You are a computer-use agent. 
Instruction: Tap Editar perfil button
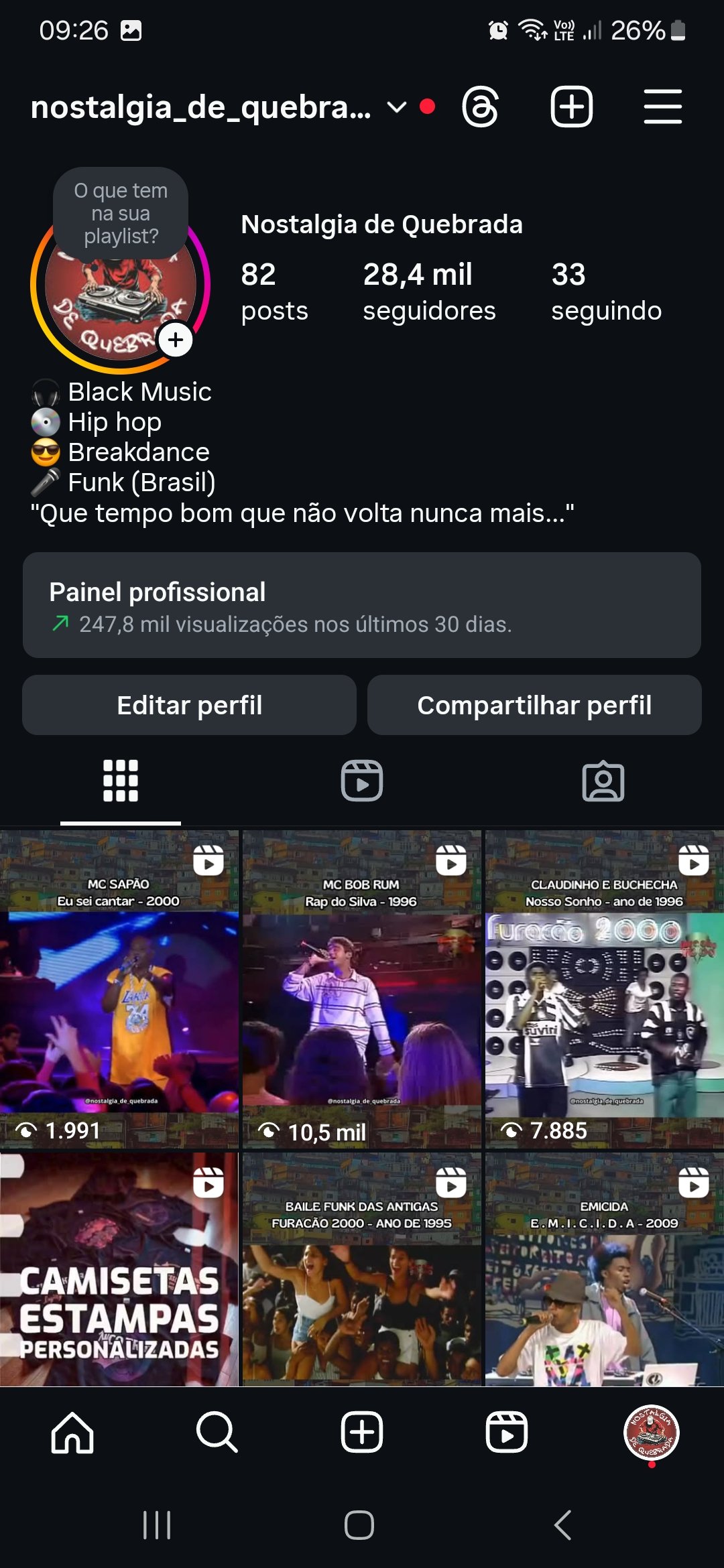click(189, 705)
